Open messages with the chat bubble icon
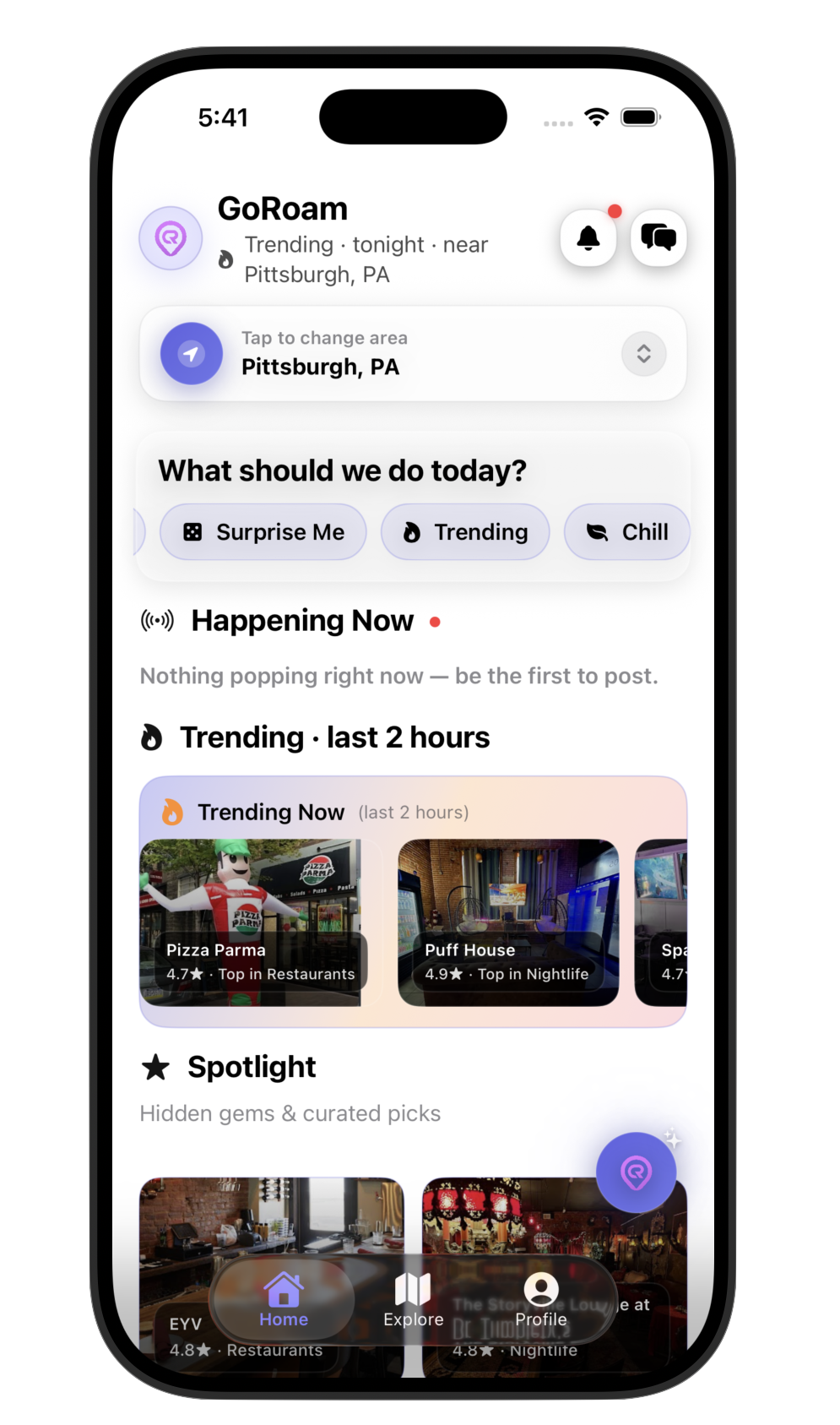 658,238
